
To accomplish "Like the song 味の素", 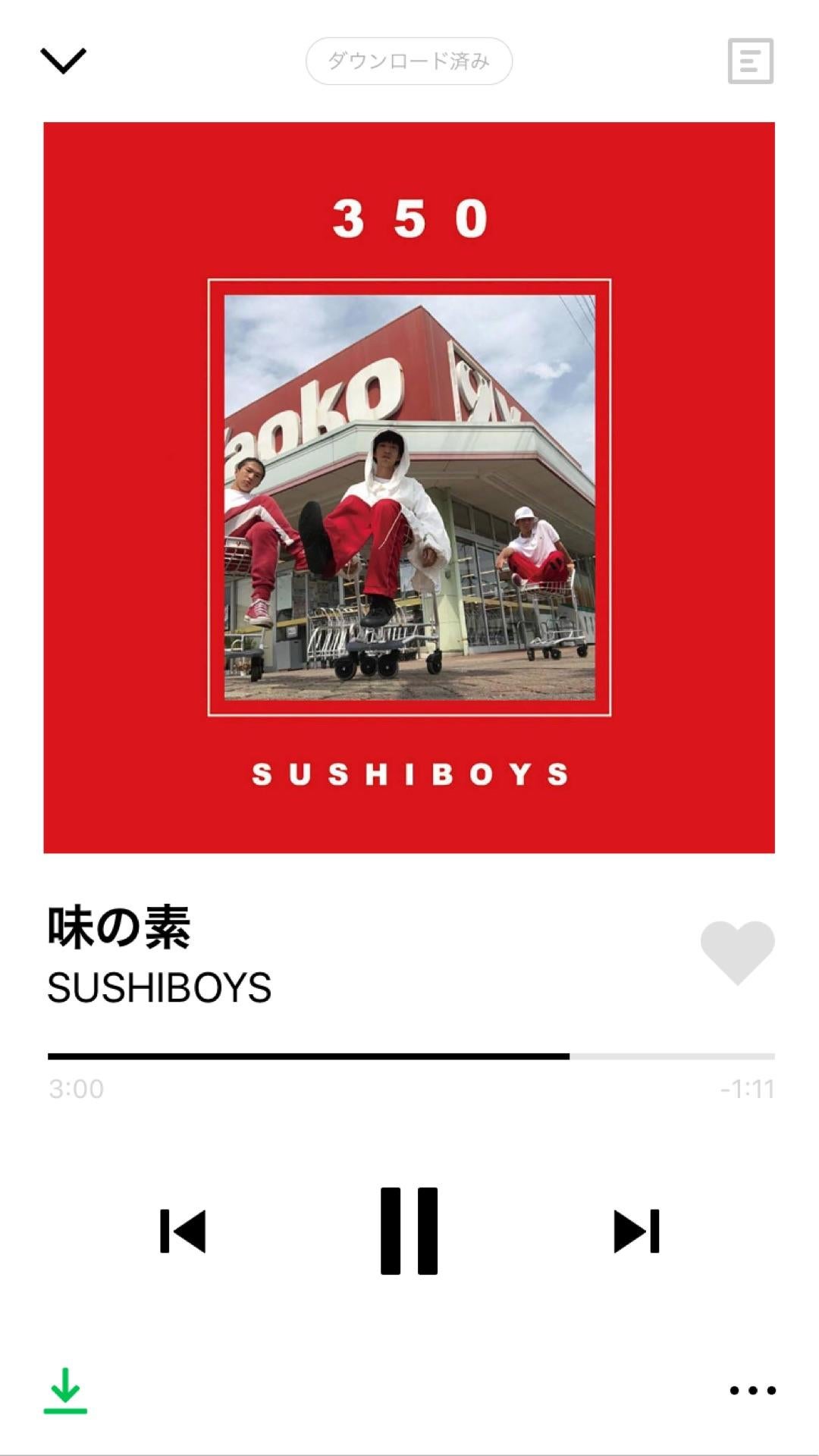I will [737, 952].
